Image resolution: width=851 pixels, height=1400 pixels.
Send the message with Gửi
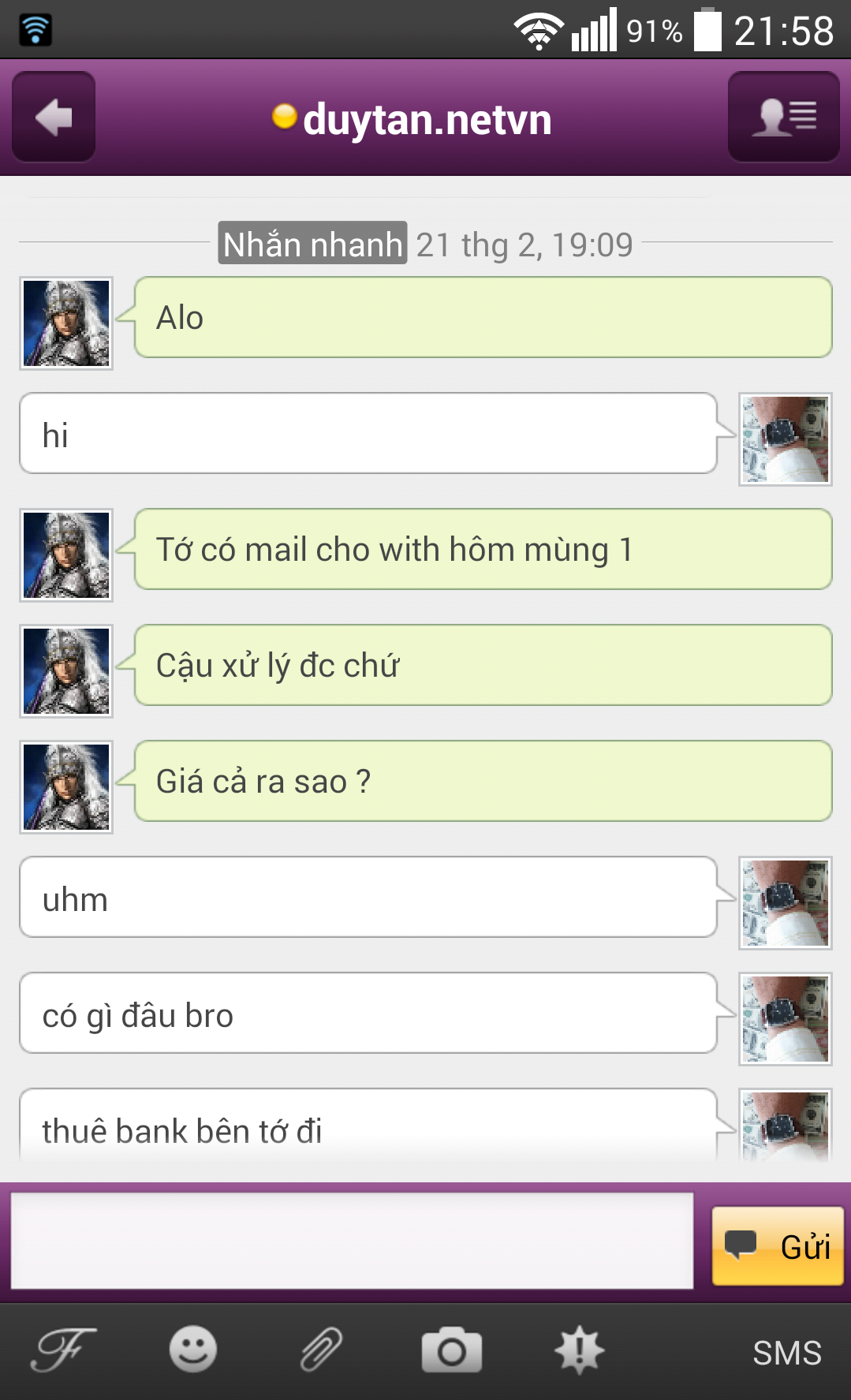(777, 1246)
